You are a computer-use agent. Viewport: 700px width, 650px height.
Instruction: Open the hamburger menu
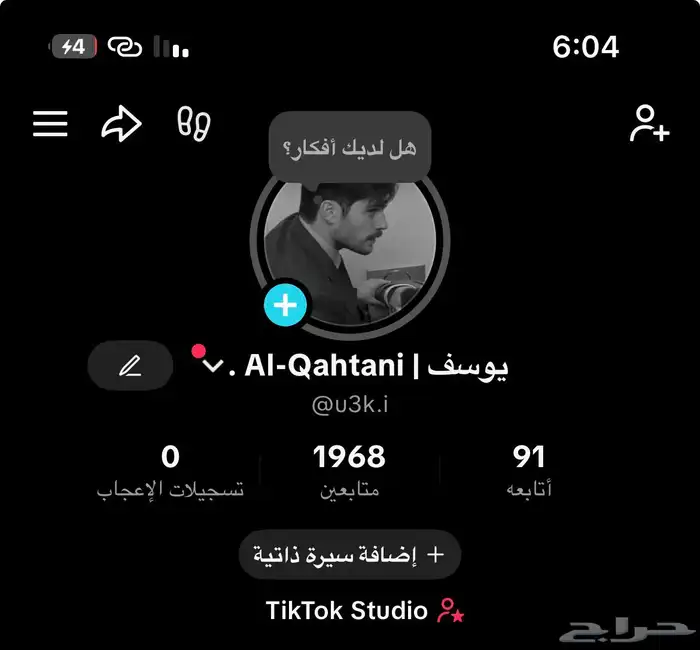[x=50, y=124]
